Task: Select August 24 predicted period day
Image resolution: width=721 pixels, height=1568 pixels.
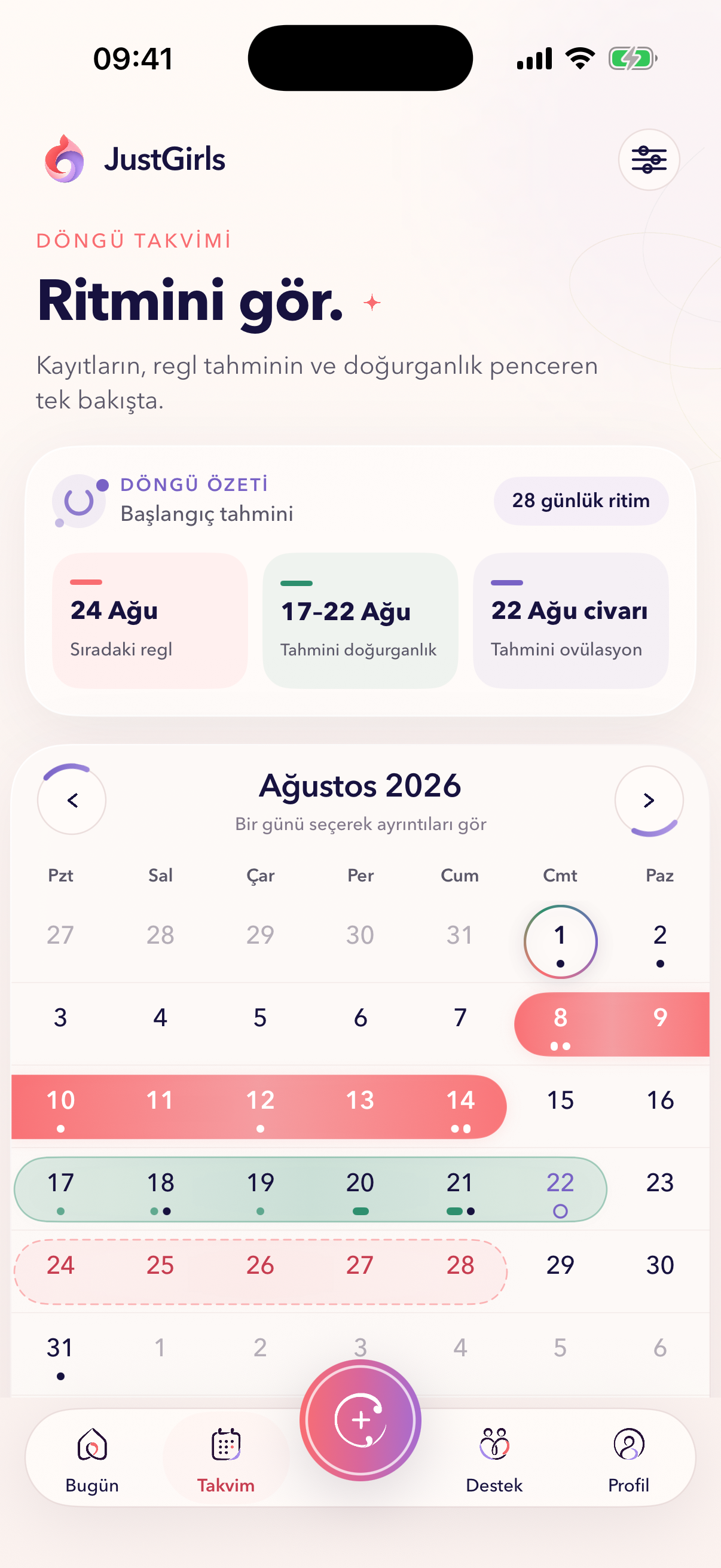Action: [60, 1272]
